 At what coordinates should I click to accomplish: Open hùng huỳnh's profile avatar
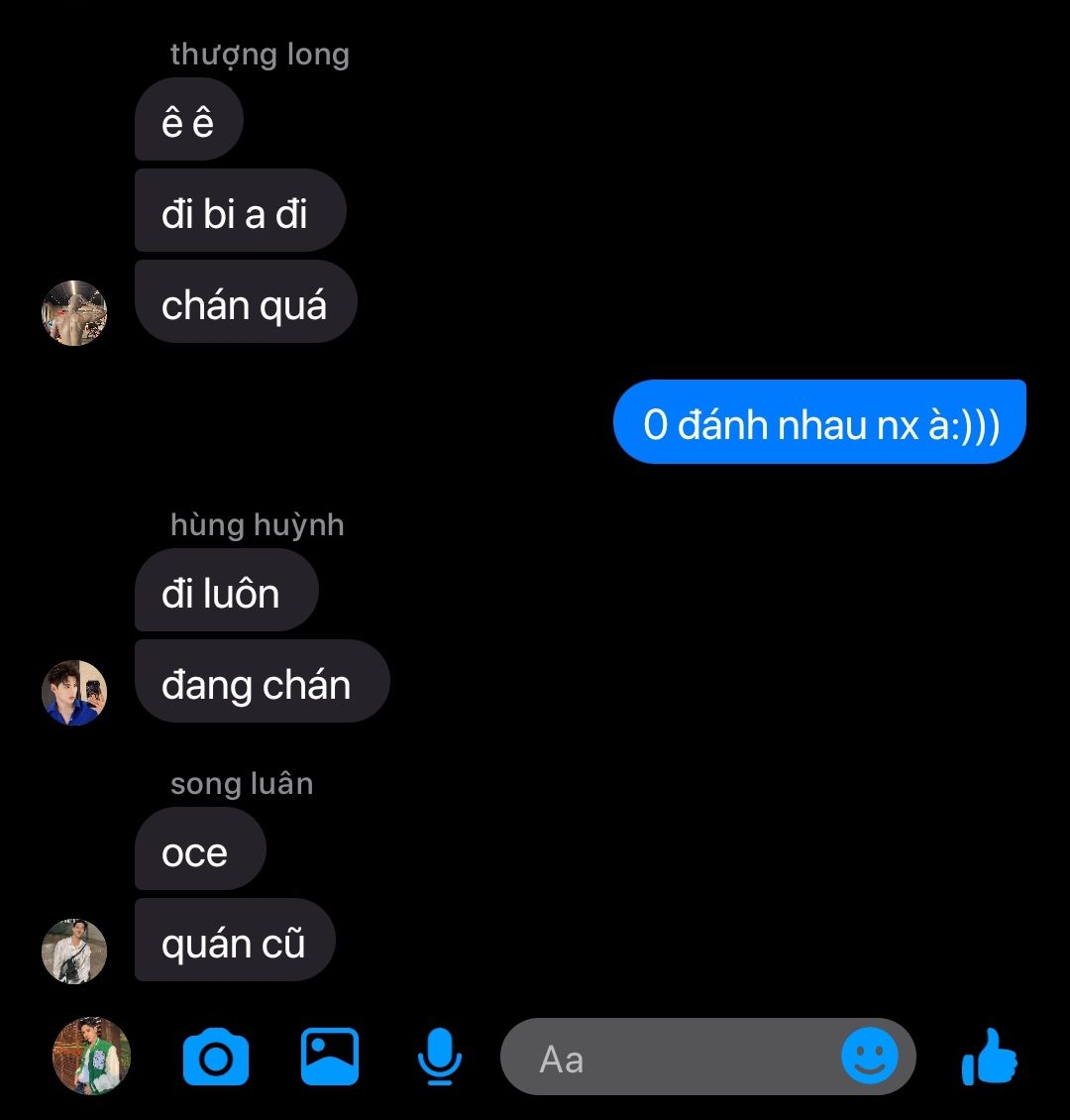tap(74, 693)
